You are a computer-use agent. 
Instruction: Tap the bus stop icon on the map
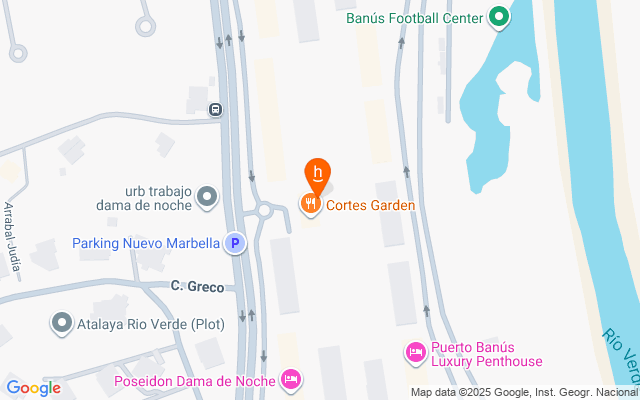(215, 109)
